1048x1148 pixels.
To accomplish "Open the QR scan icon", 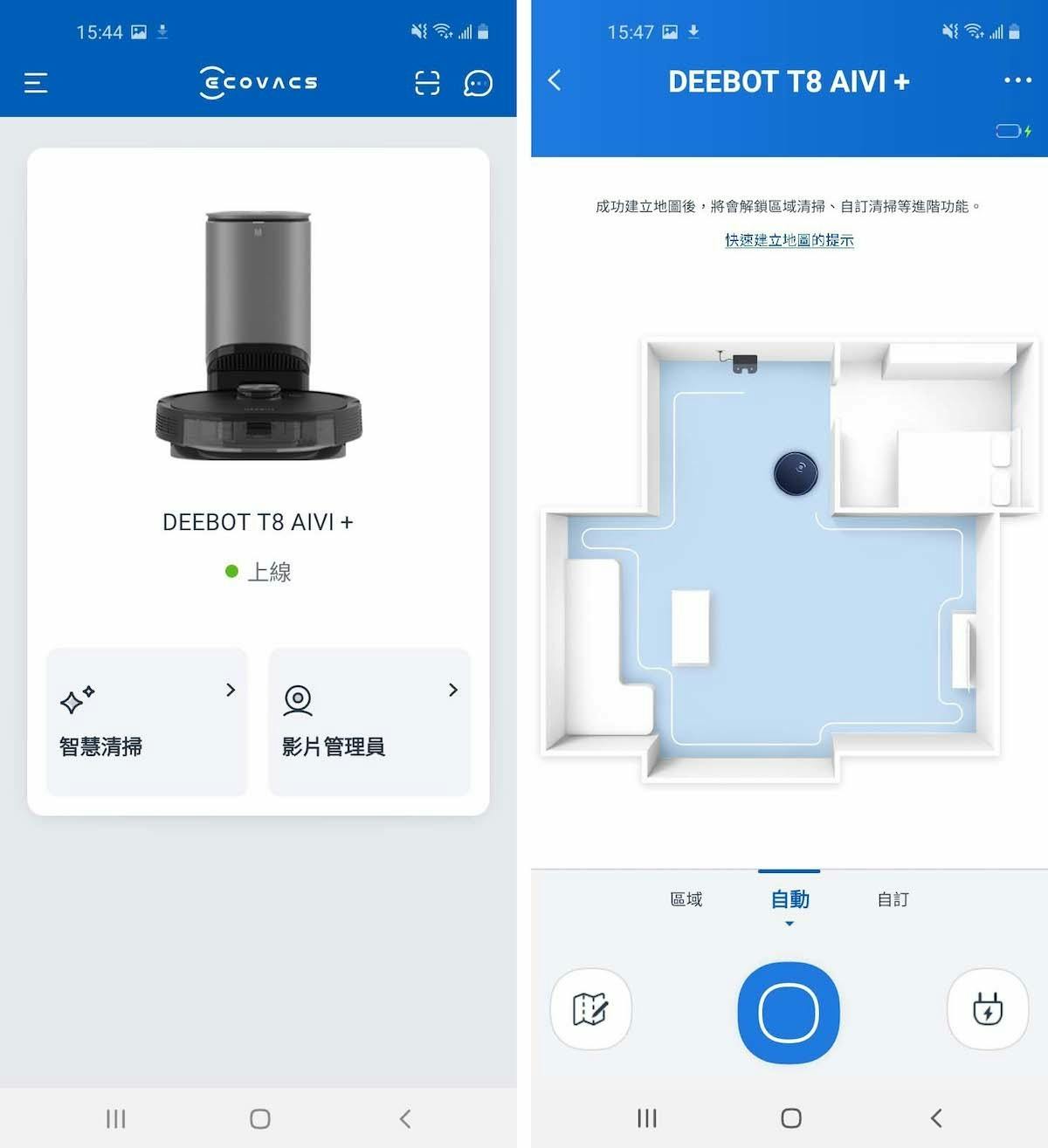I will click(x=427, y=83).
